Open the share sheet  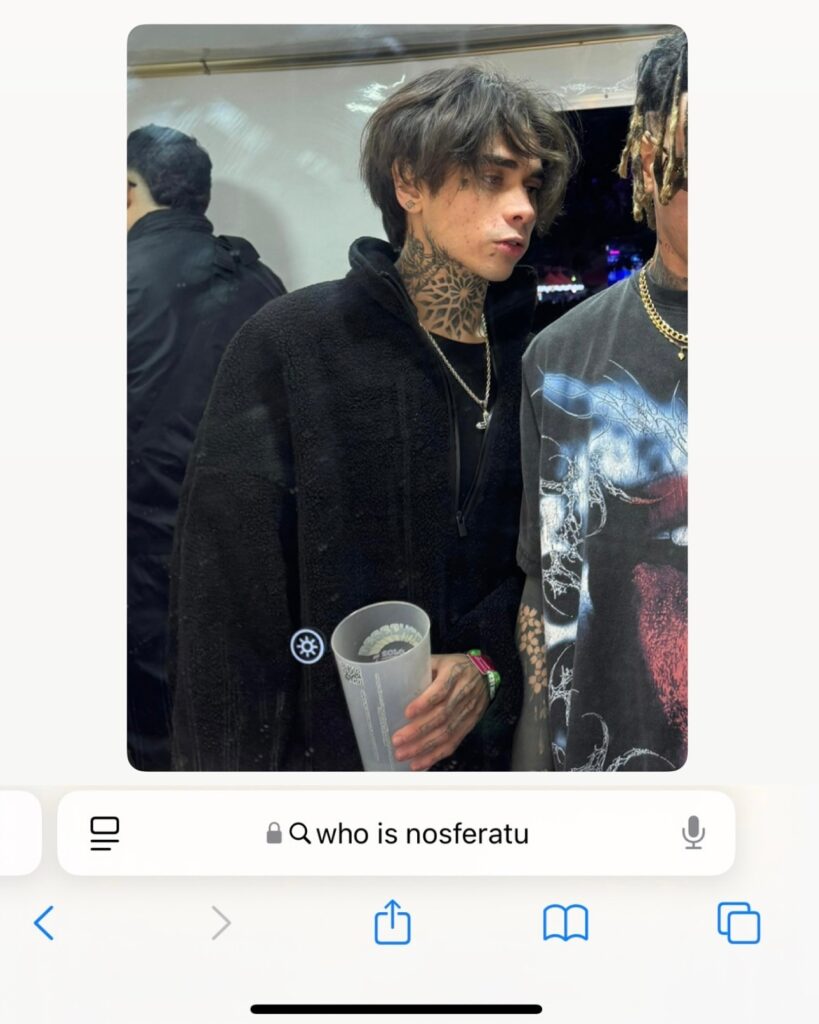point(392,922)
